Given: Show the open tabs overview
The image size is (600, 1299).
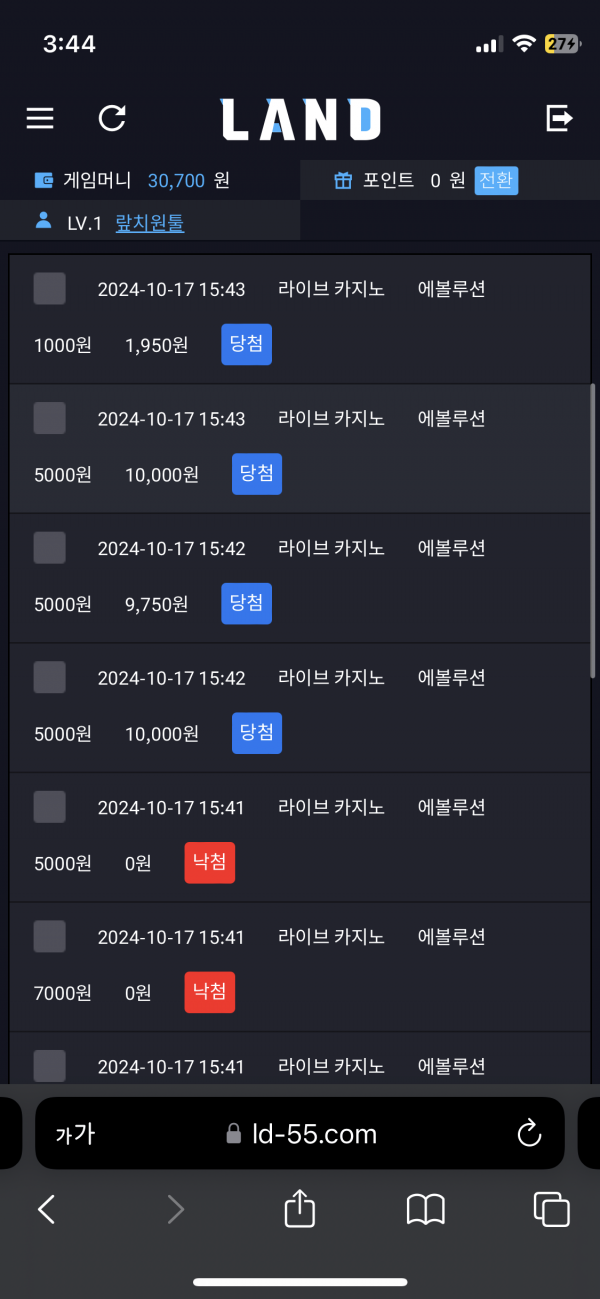Looking at the screenshot, I should (x=552, y=1210).
